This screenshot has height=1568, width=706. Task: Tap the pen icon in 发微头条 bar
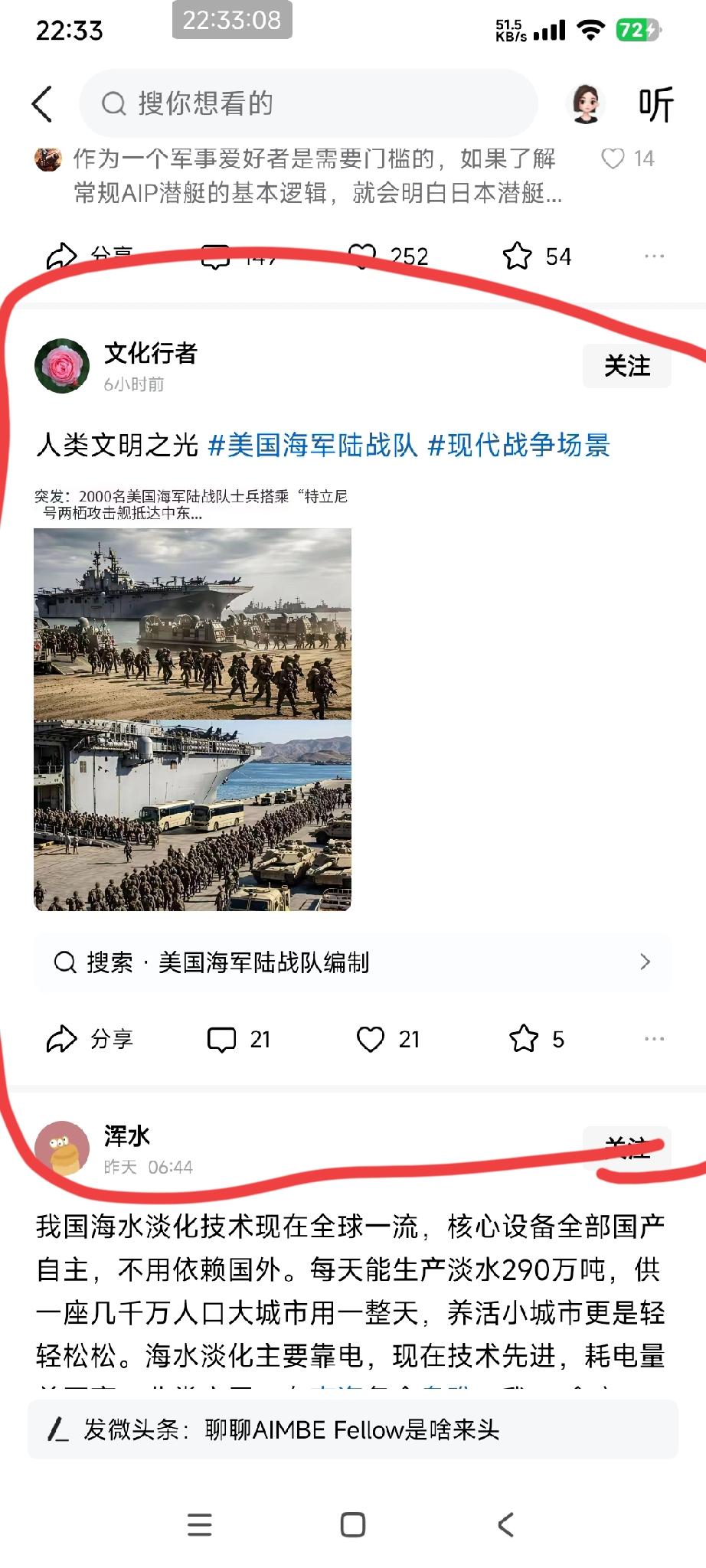point(57,1430)
